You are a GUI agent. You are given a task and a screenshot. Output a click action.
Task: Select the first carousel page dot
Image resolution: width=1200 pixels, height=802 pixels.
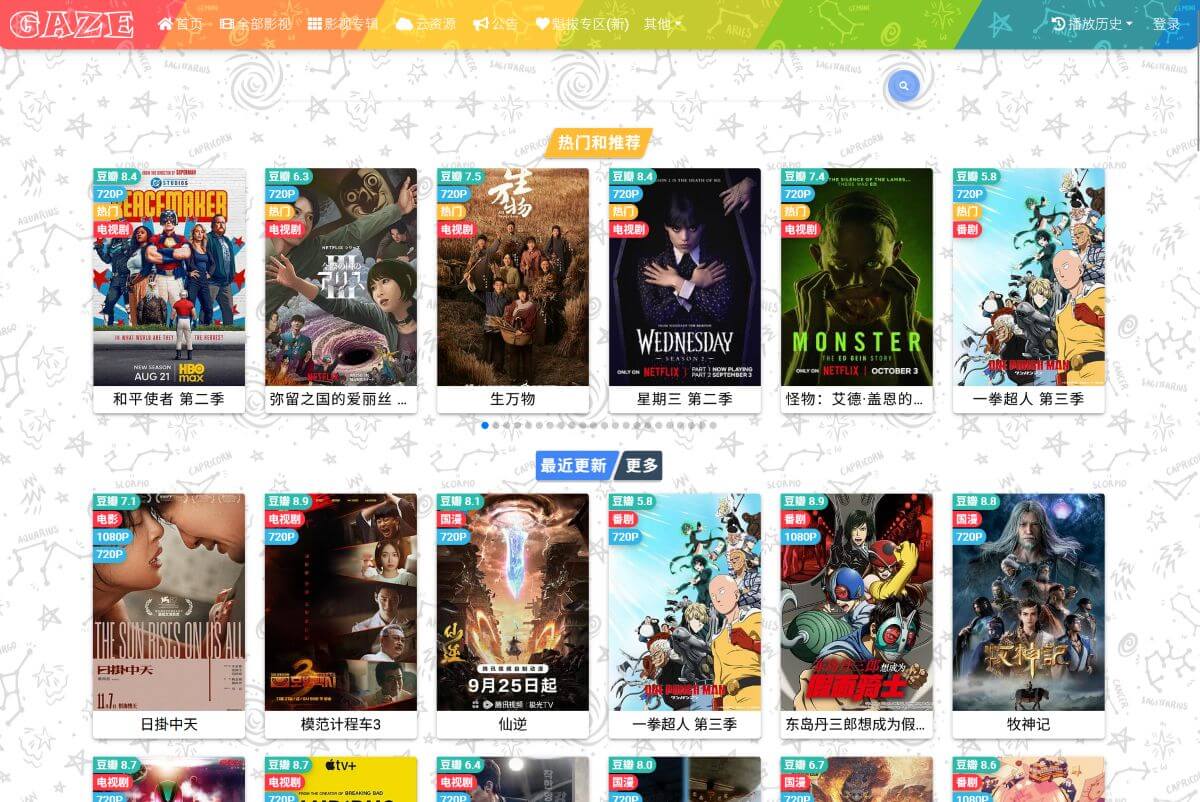(485, 425)
